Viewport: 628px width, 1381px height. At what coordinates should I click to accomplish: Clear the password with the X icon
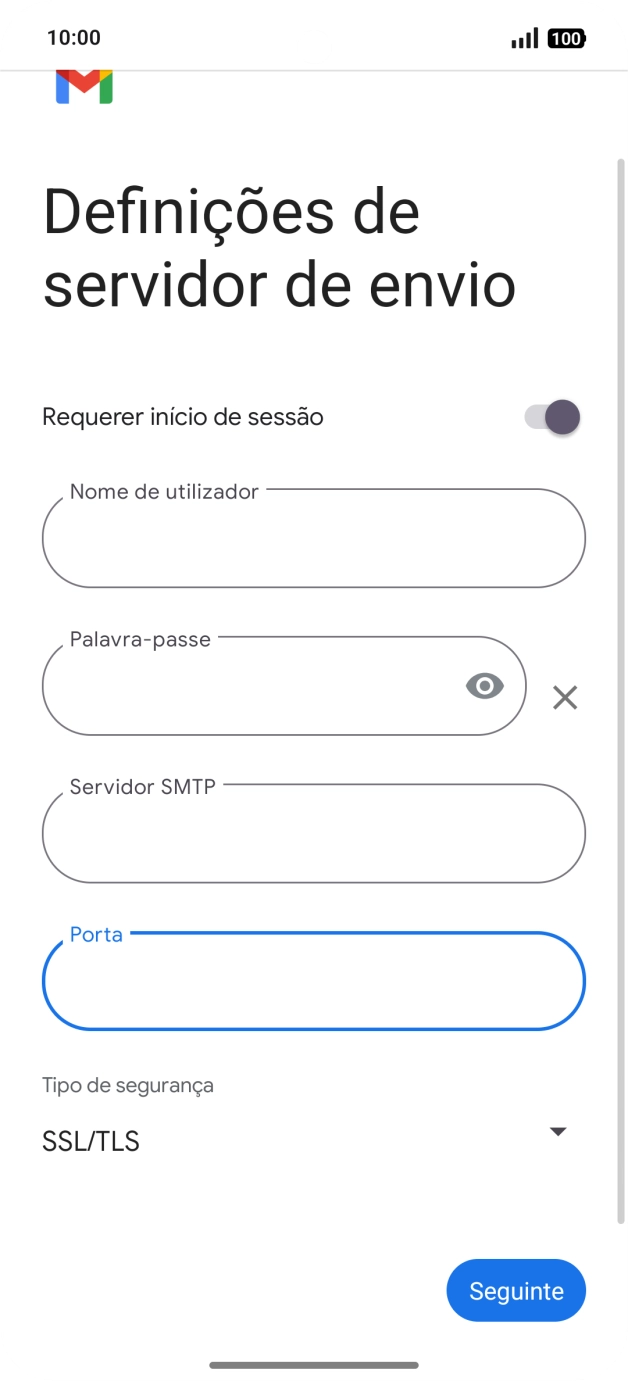(x=565, y=698)
